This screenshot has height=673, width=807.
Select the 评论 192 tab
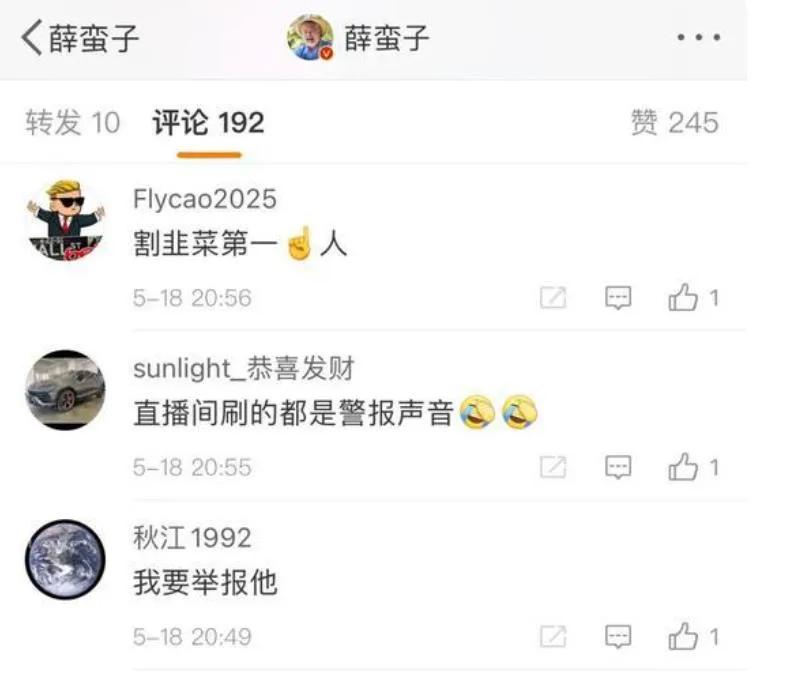208,122
